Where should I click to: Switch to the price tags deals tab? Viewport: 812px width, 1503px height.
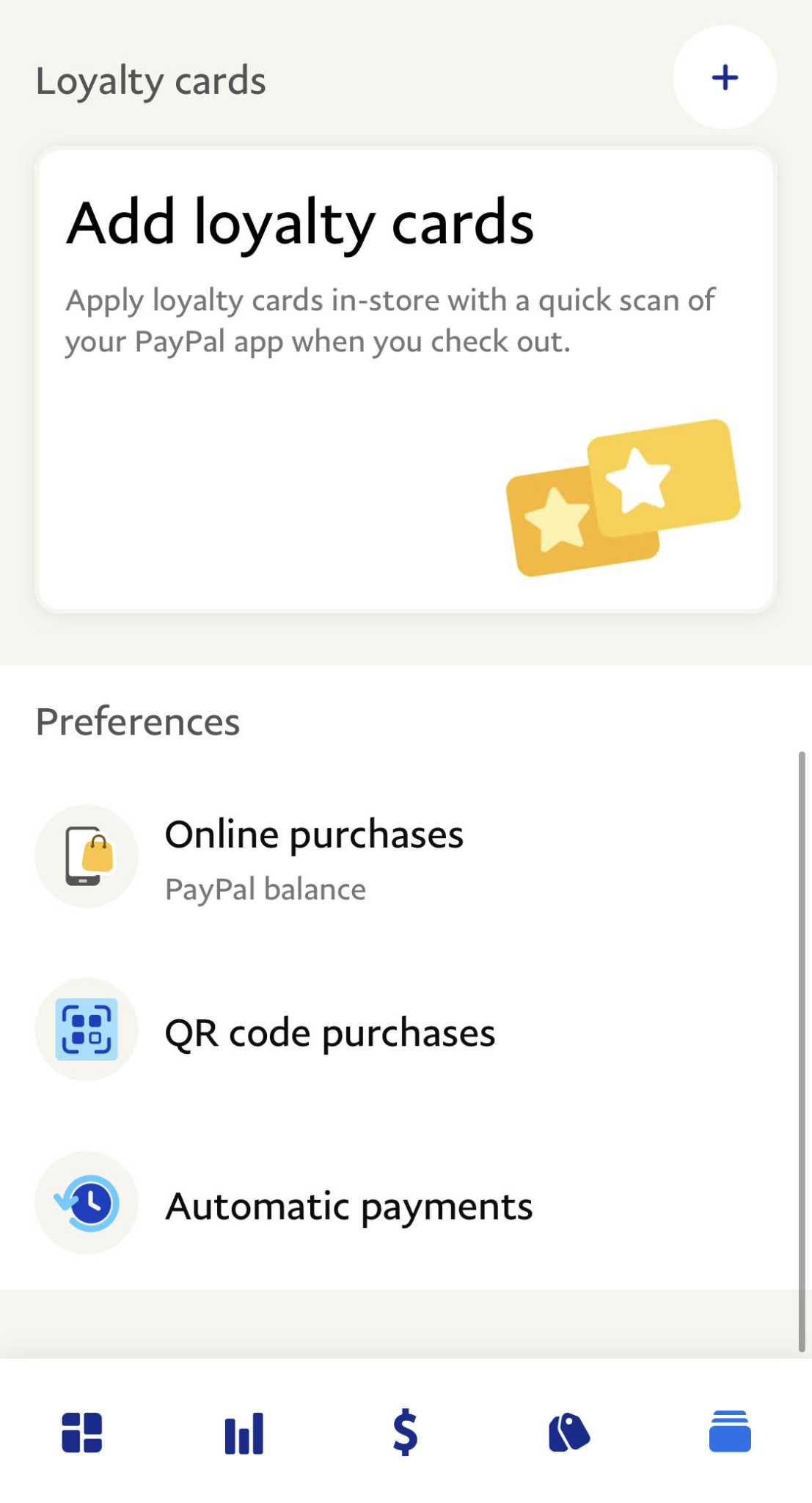coord(568,1432)
